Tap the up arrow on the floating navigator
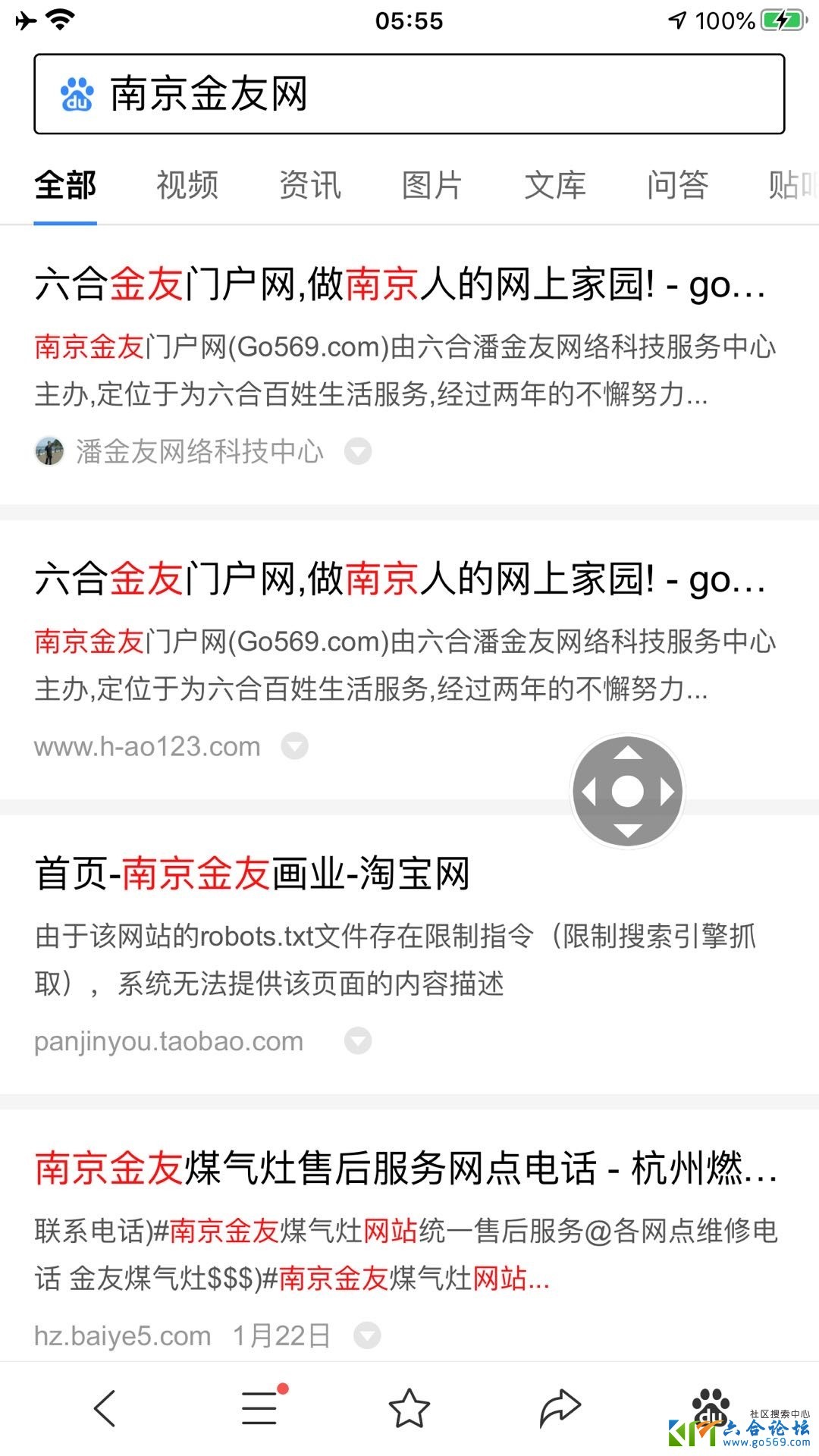The width and height of the screenshot is (819, 1456). click(629, 755)
